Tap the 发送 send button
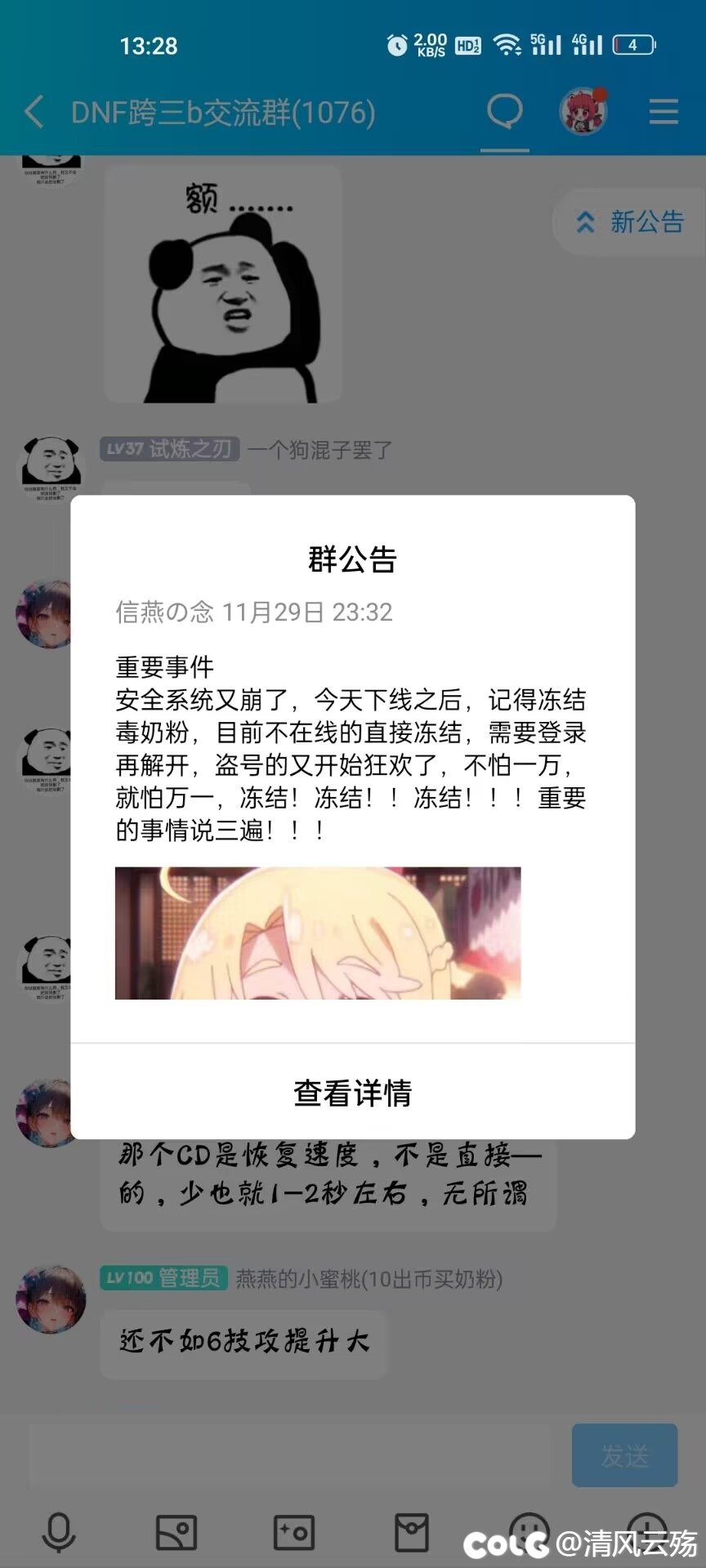706x1568 pixels. click(x=624, y=1455)
